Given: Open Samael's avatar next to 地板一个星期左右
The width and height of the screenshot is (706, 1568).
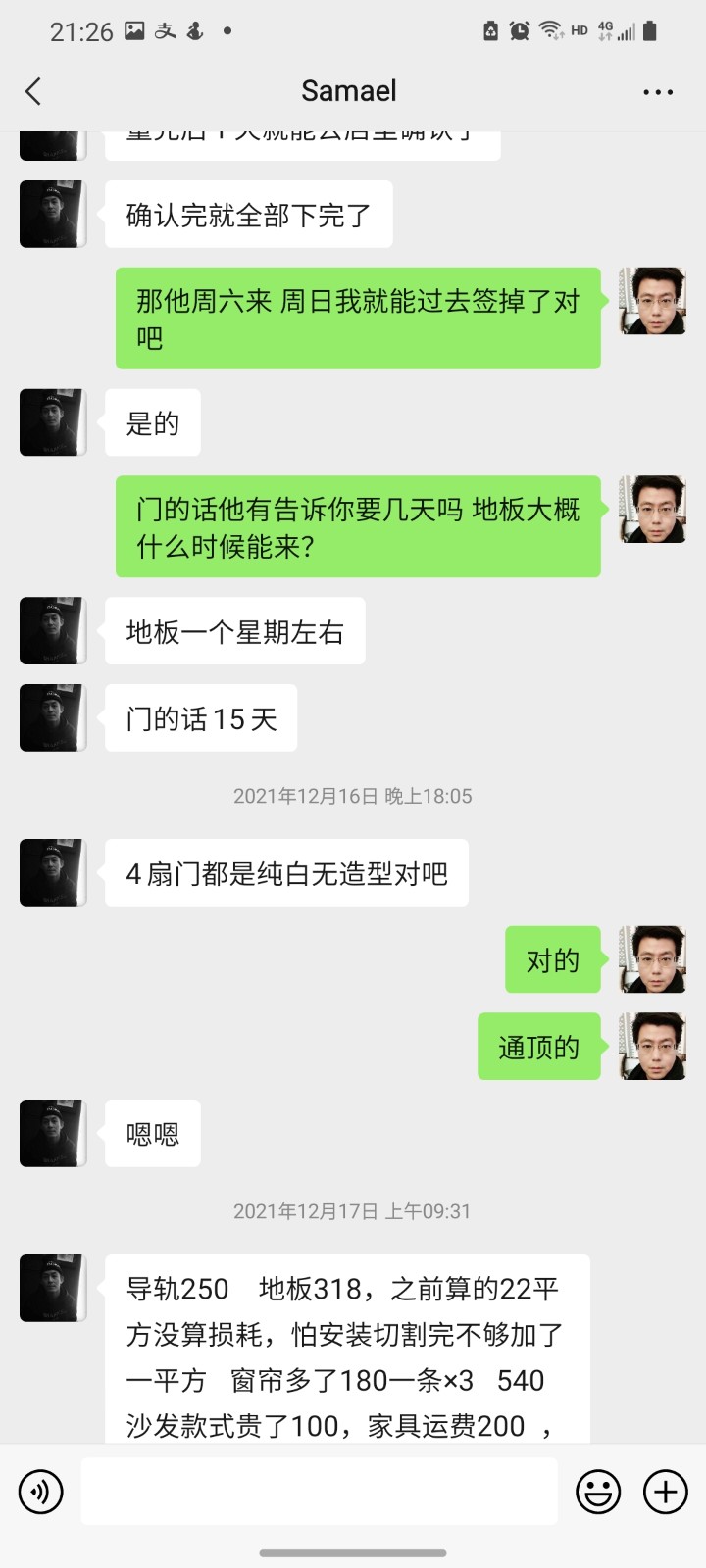Looking at the screenshot, I should [52, 630].
